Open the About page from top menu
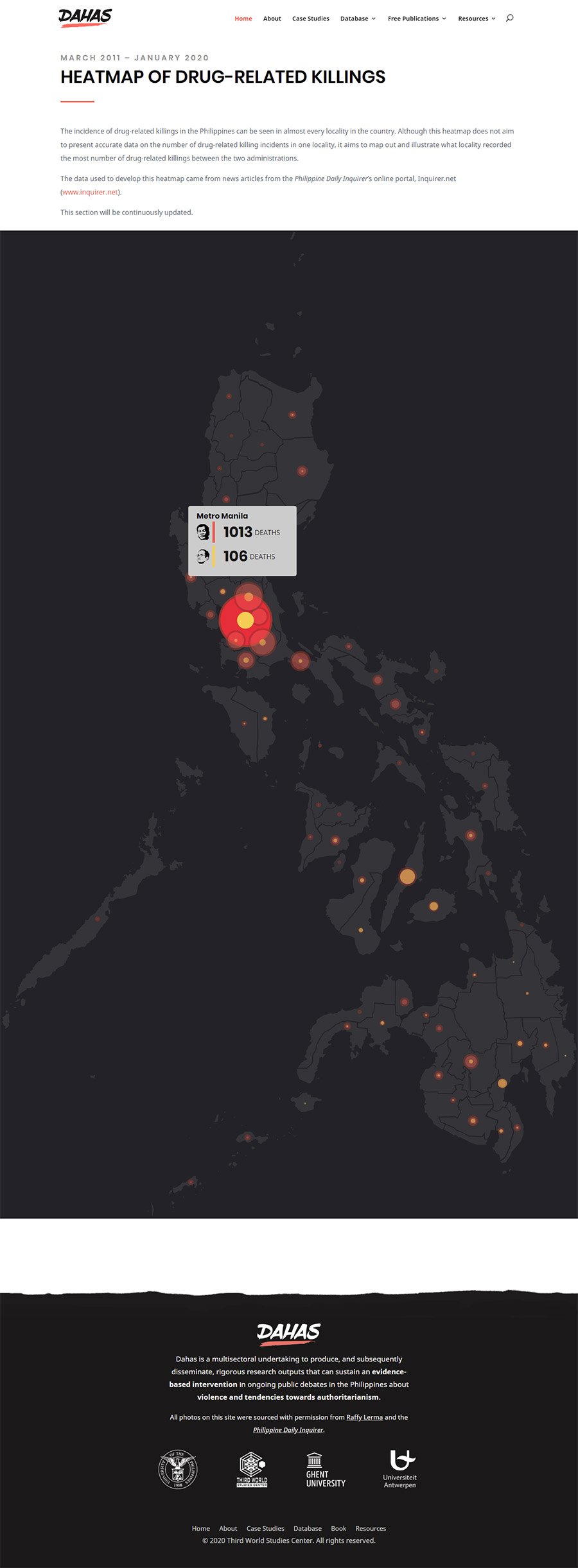 (272, 19)
